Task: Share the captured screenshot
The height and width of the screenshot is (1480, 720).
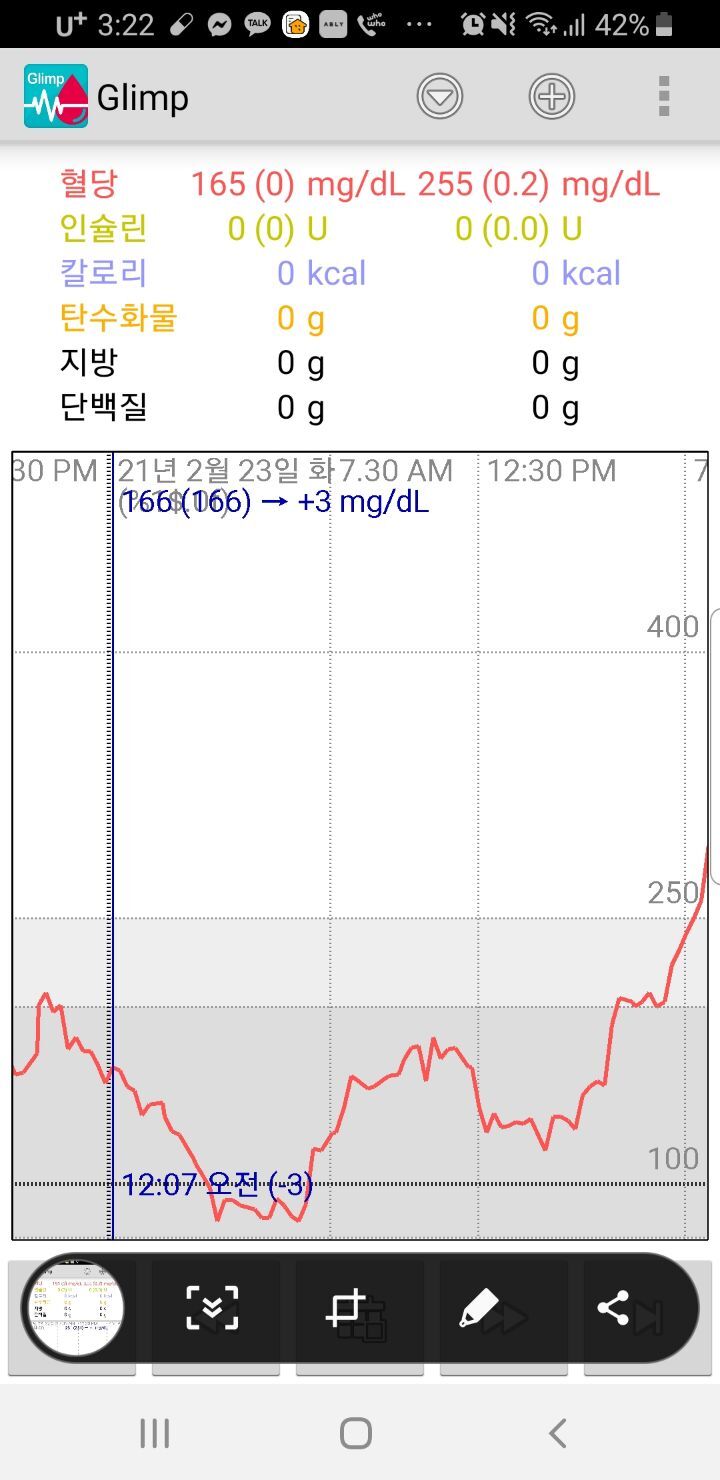Action: coord(612,1308)
